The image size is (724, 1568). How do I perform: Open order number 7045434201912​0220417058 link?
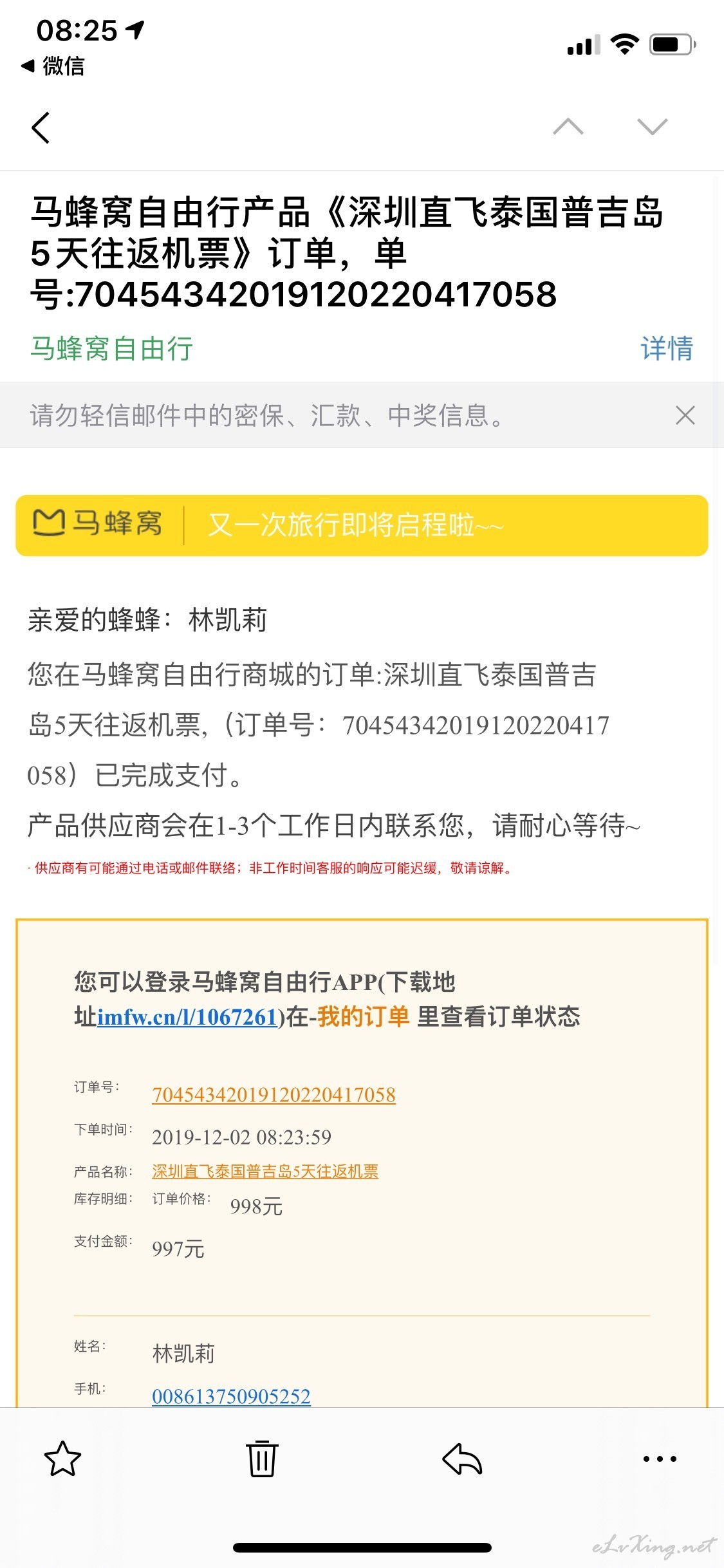pyautogui.click(x=274, y=1094)
